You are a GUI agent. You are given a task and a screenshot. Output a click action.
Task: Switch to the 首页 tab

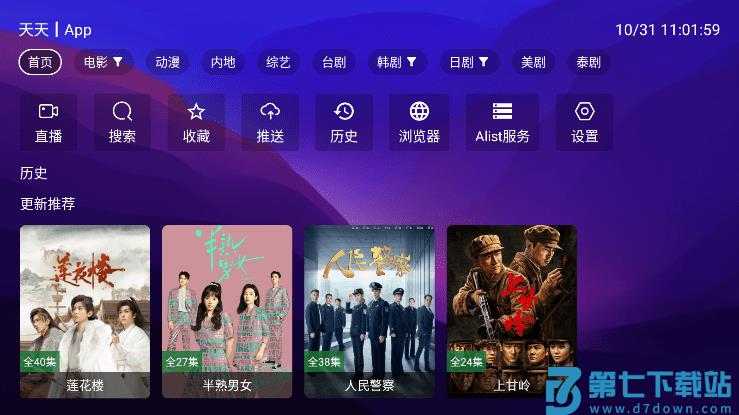coord(40,62)
